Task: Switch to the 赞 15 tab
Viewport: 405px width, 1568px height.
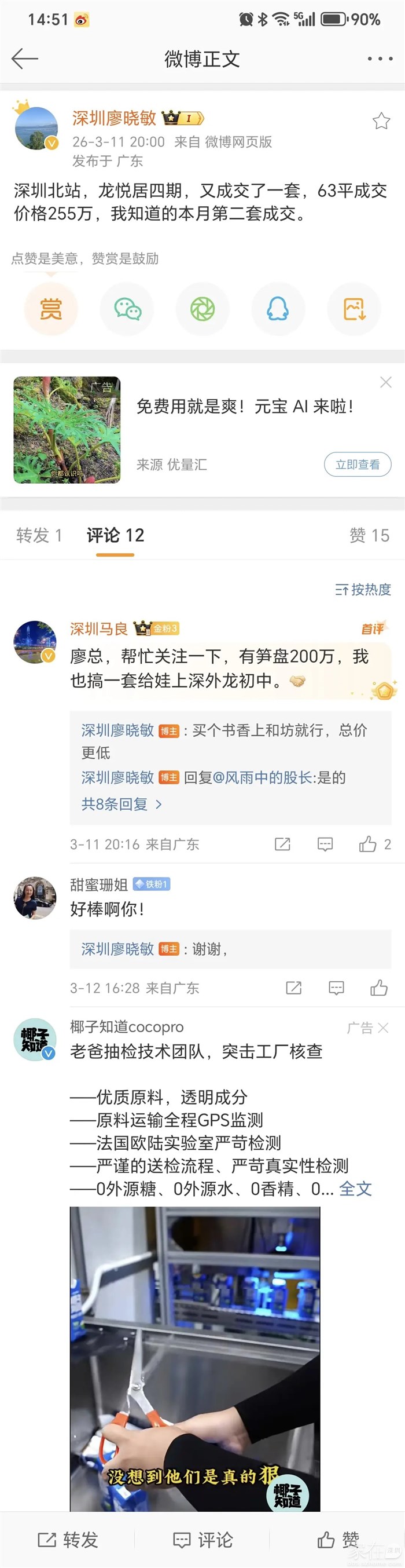Action: (369, 535)
